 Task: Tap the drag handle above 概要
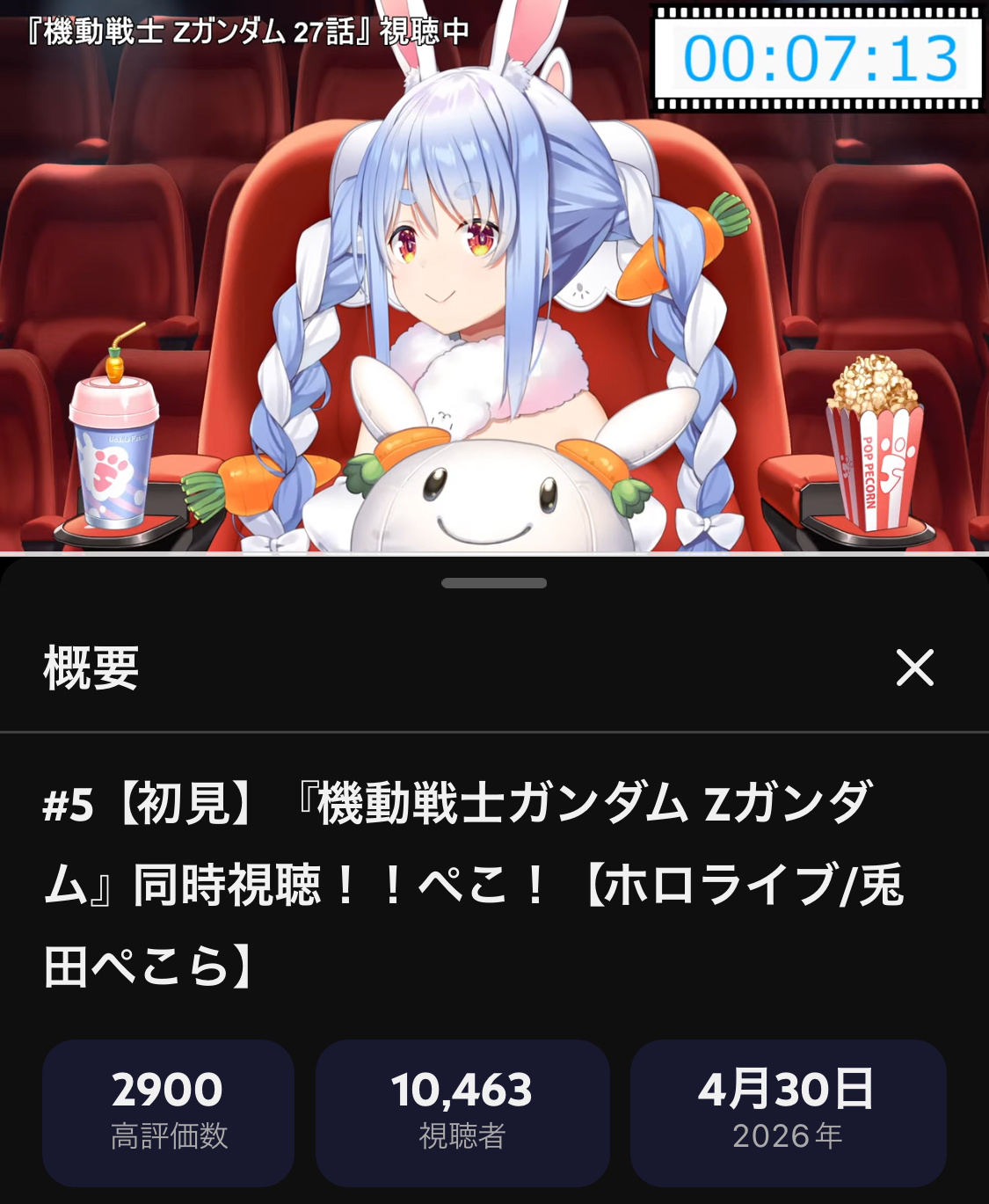coord(494,583)
